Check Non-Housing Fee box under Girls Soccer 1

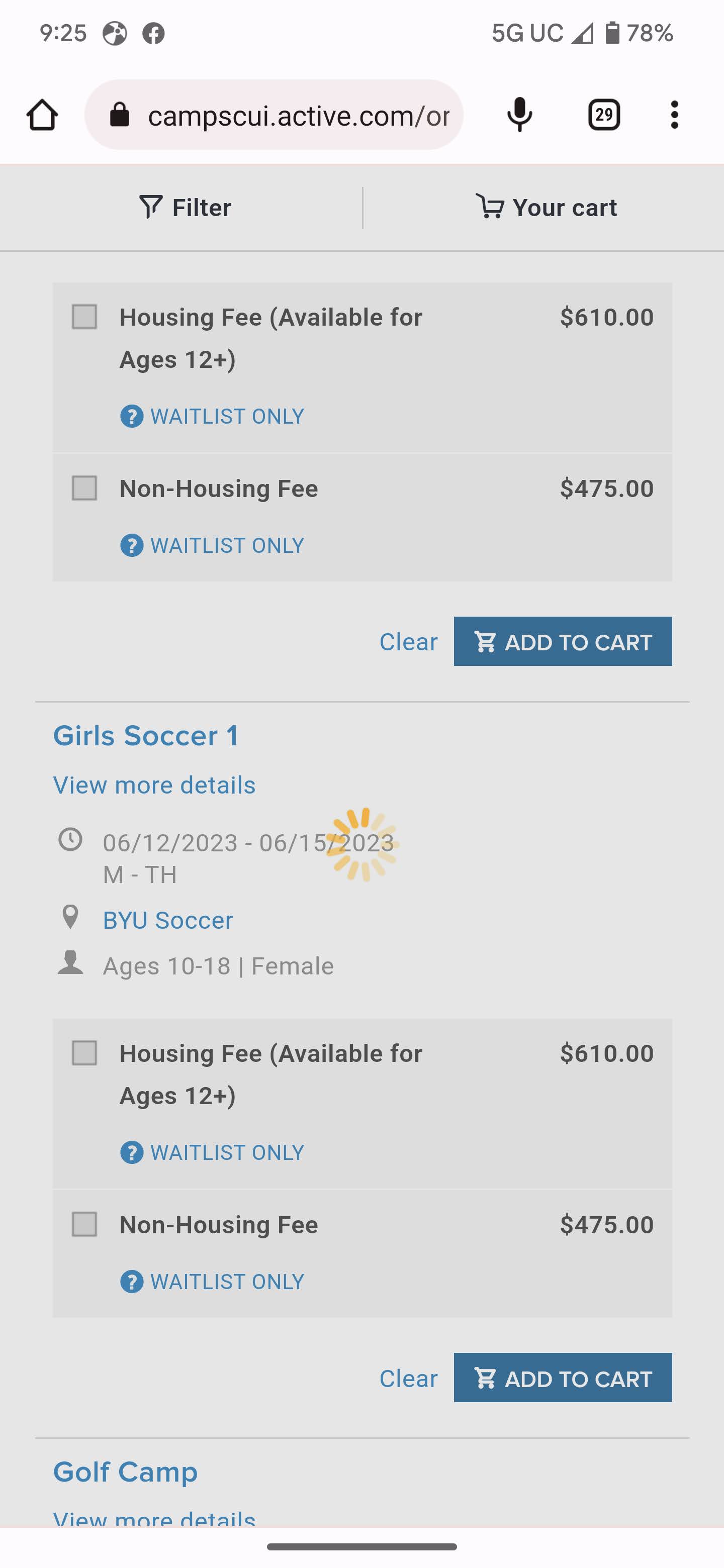click(84, 1224)
